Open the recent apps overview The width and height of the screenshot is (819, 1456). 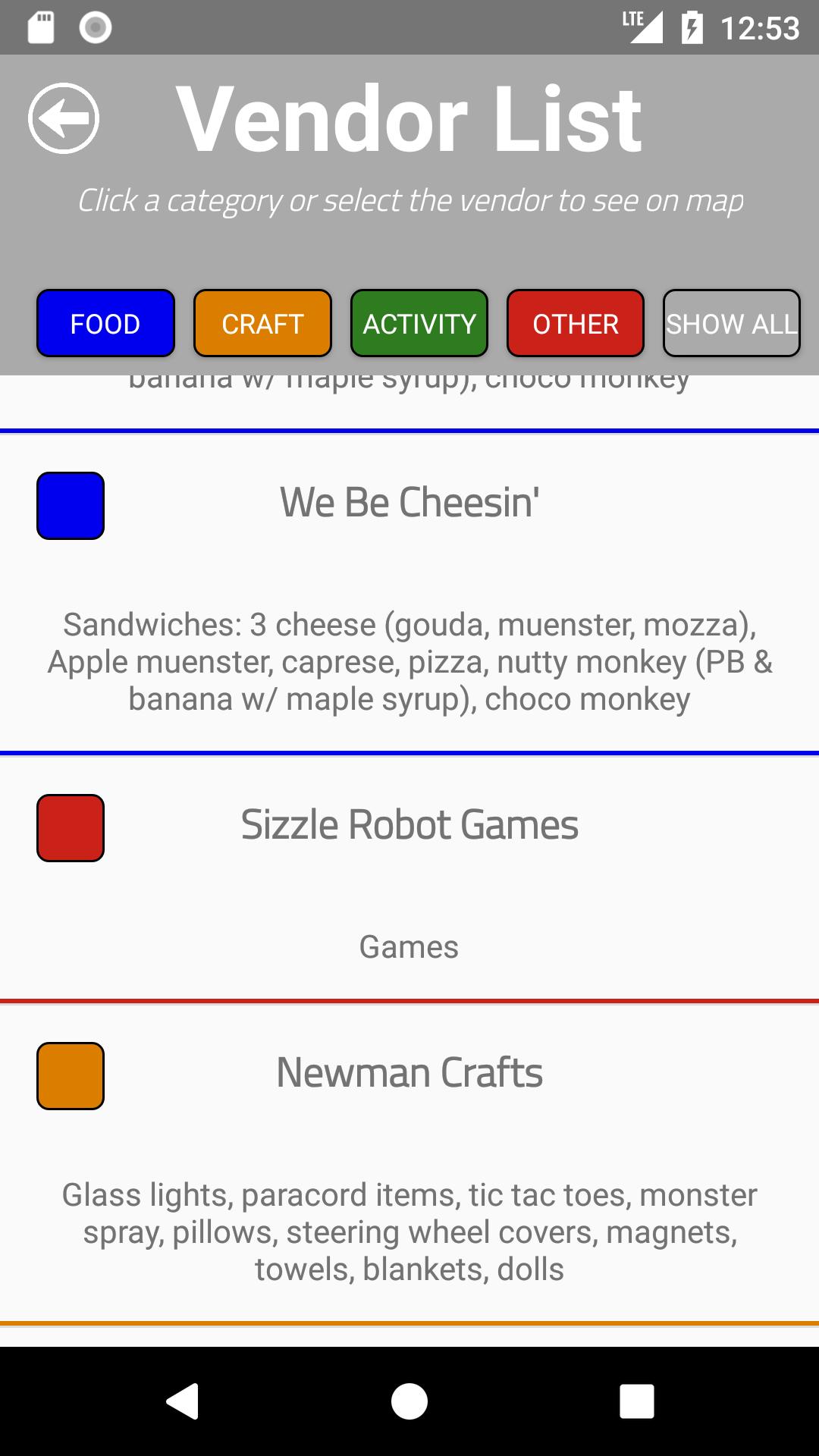(636, 1401)
